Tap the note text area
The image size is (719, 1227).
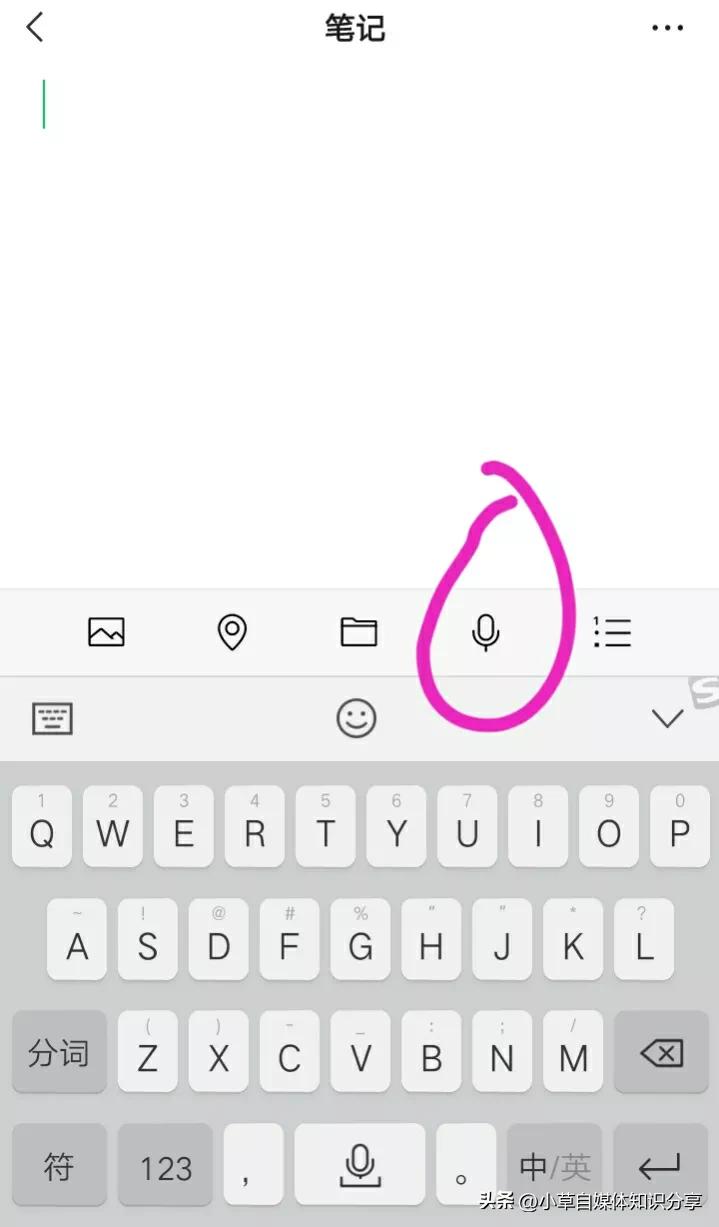[360, 300]
